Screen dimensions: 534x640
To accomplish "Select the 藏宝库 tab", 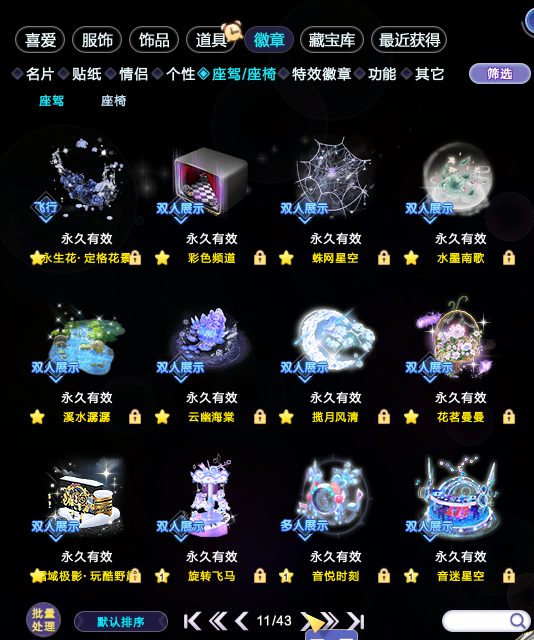I will (x=332, y=40).
